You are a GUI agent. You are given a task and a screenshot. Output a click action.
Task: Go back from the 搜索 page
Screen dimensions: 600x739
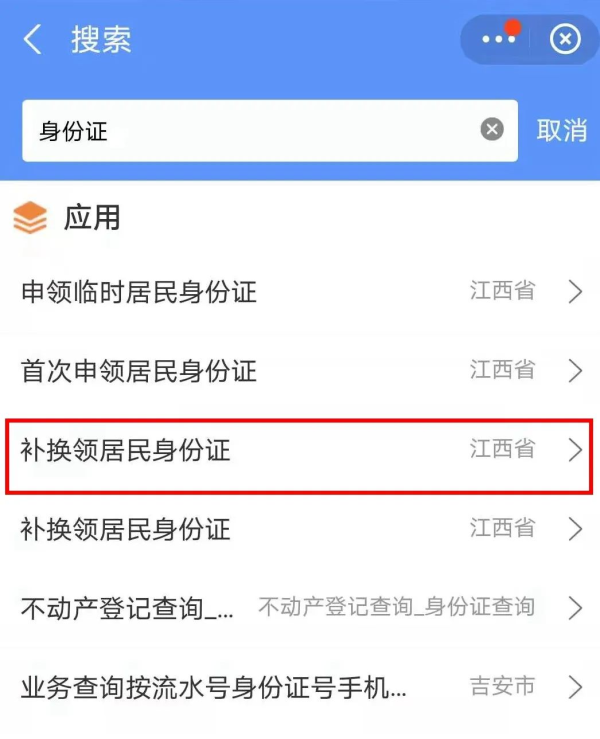click(33, 41)
